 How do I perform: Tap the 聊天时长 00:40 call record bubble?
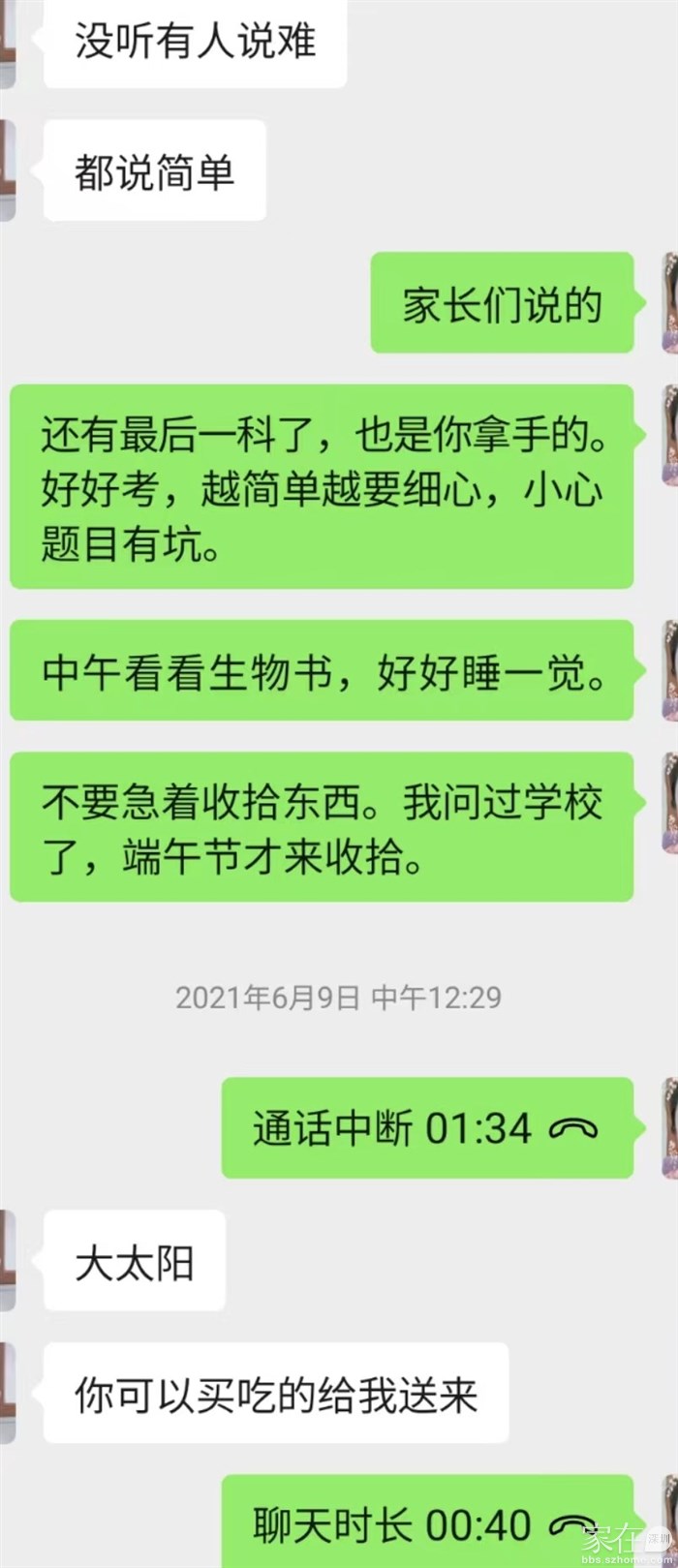pos(426,1526)
